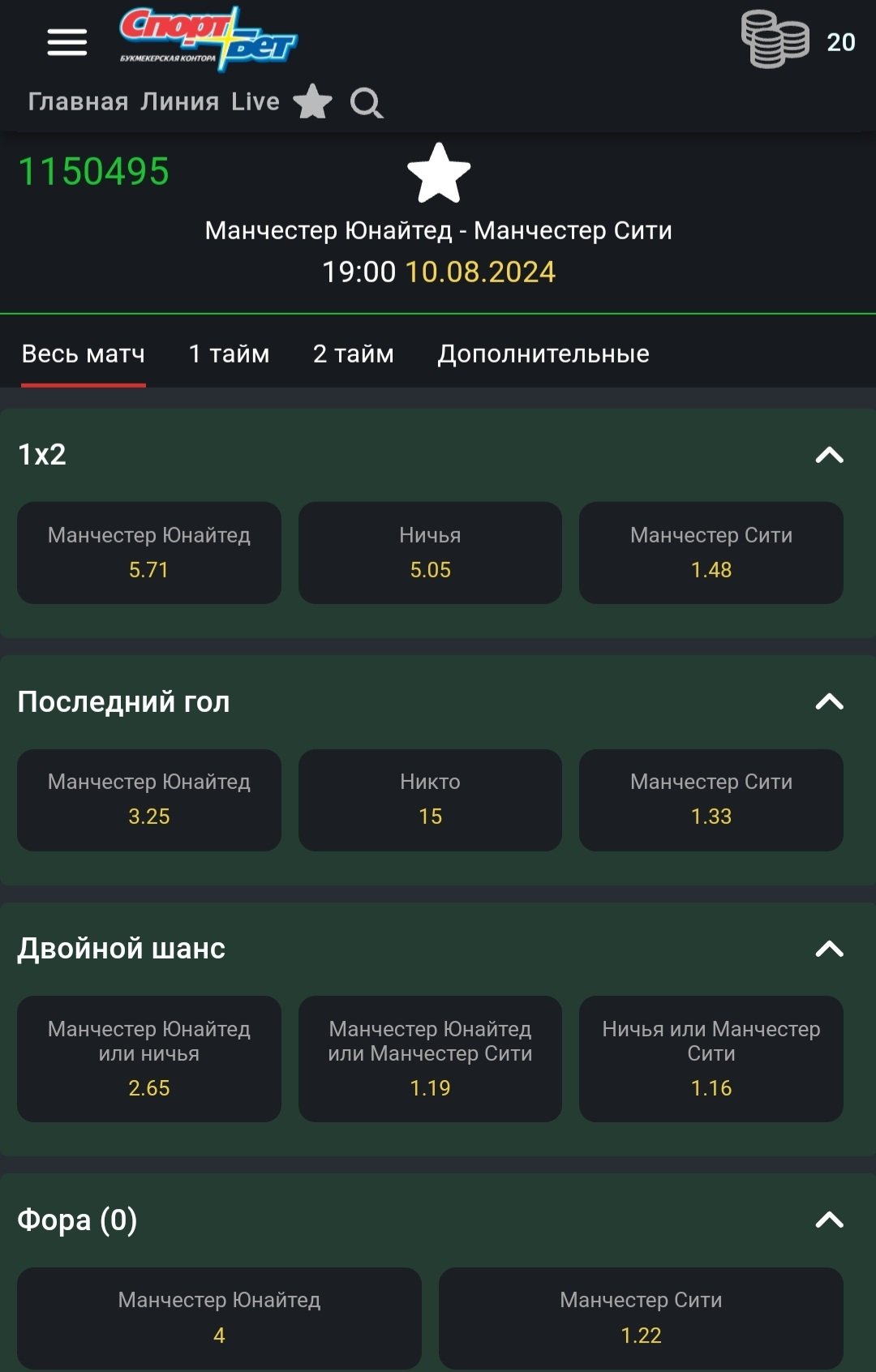876x1372 pixels.
Task: Go to Главная page
Action: point(78,101)
